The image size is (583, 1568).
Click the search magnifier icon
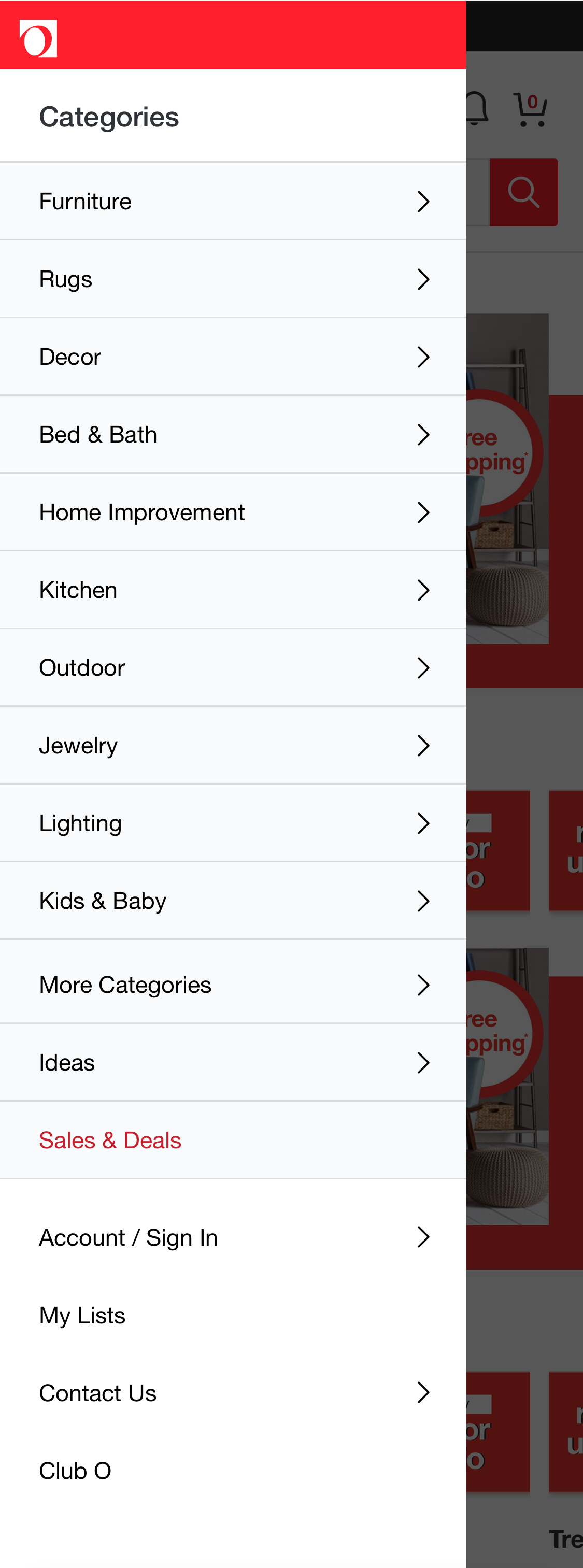tap(524, 191)
